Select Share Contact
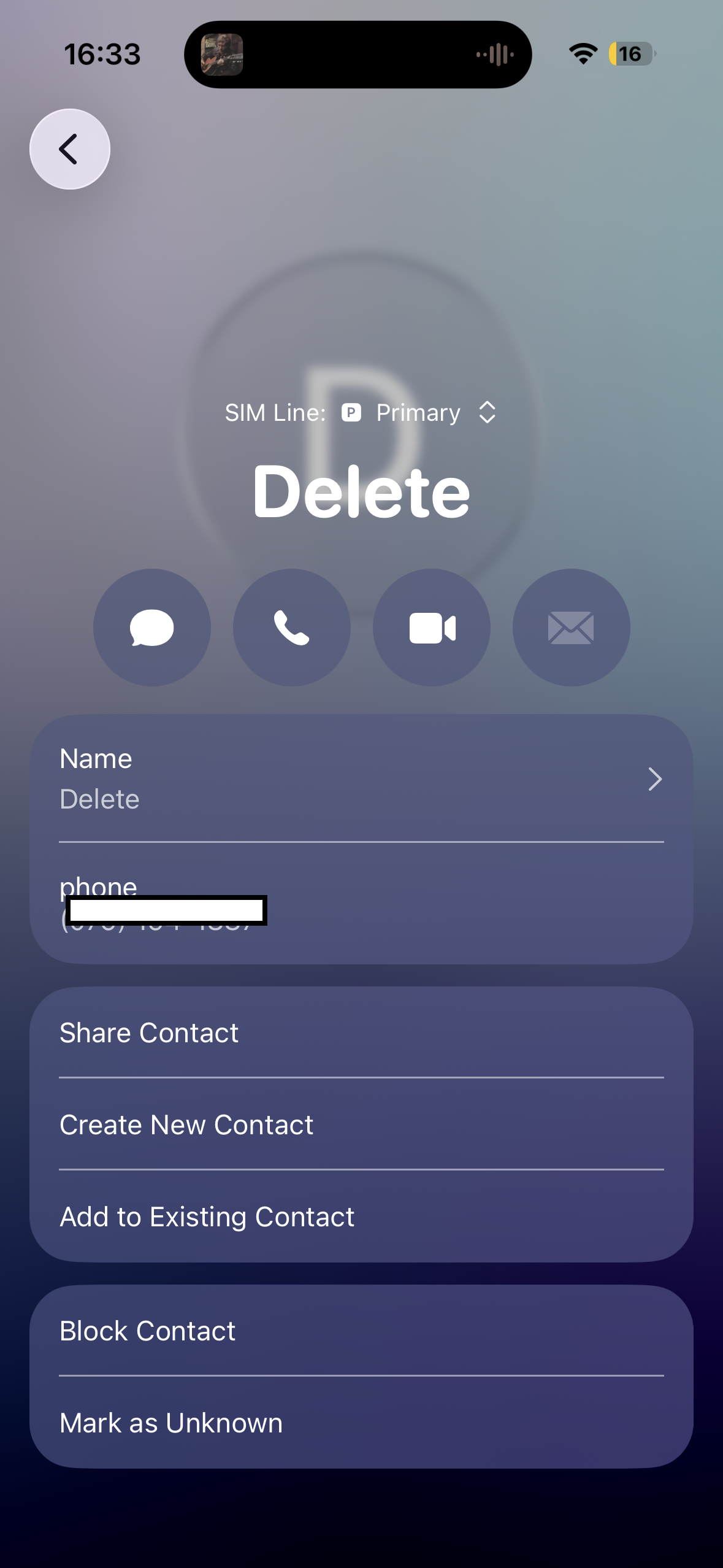This screenshot has height=1568, width=723. pyautogui.click(x=361, y=1033)
